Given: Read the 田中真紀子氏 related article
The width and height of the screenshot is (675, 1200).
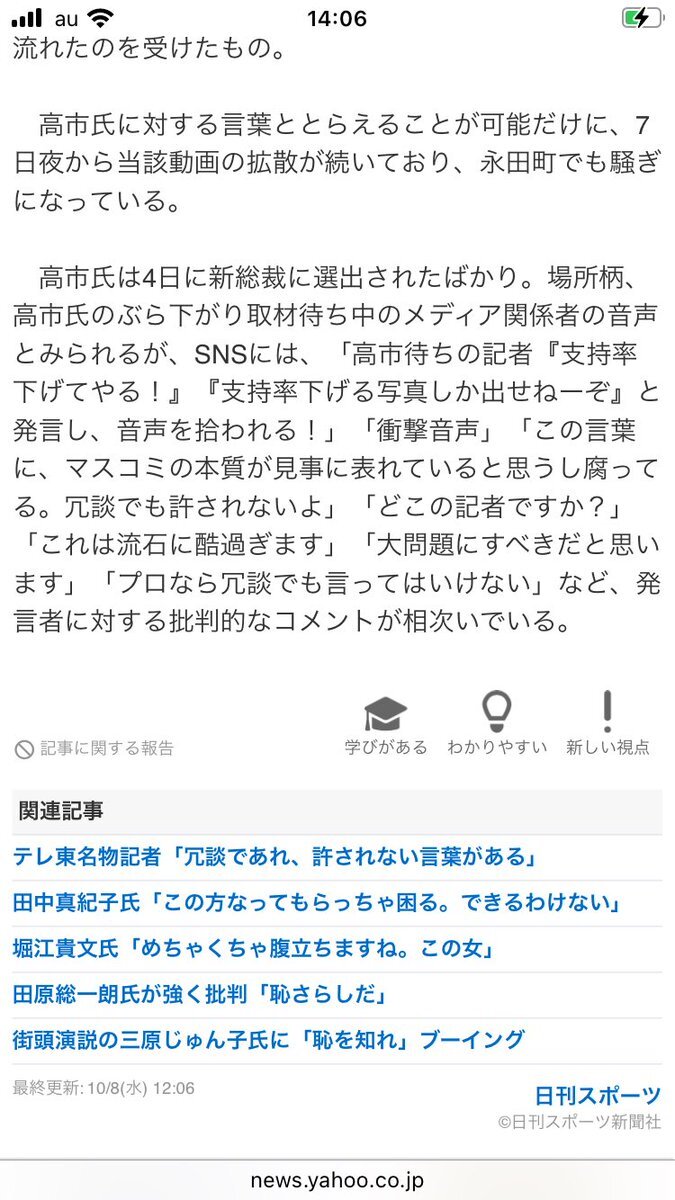Looking at the screenshot, I should pos(317,903).
